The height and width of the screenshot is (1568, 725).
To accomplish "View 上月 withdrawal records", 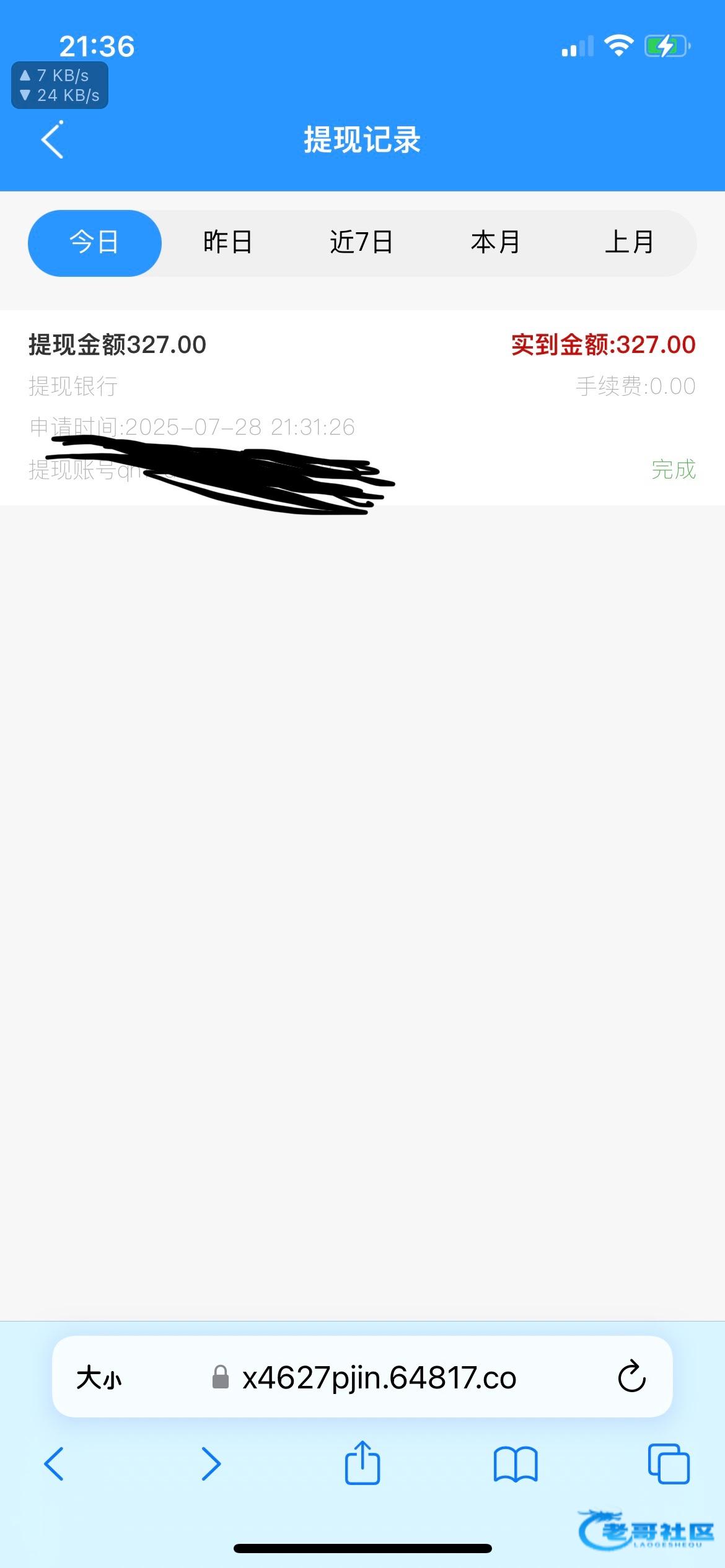I will point(630,243).
